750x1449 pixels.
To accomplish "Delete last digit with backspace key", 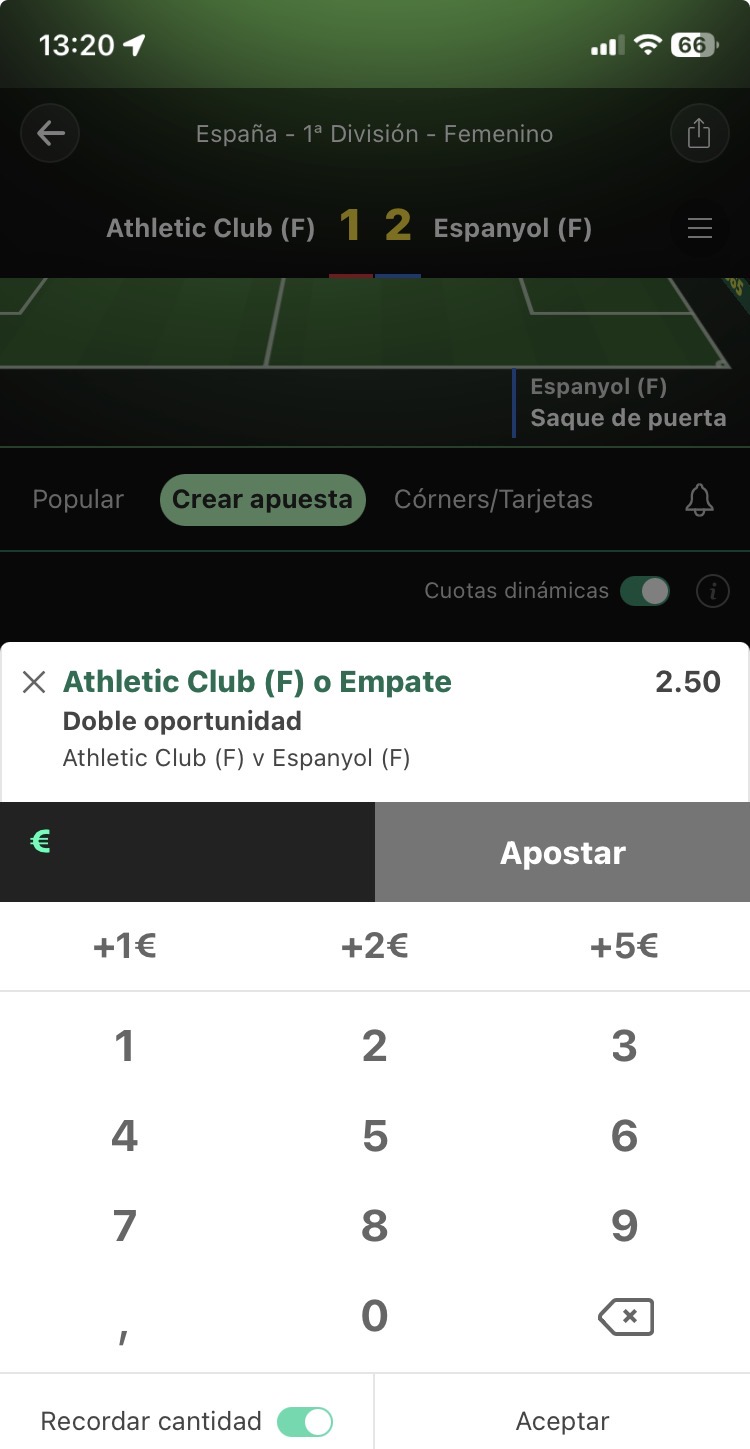I will [x=626, y=1317].
